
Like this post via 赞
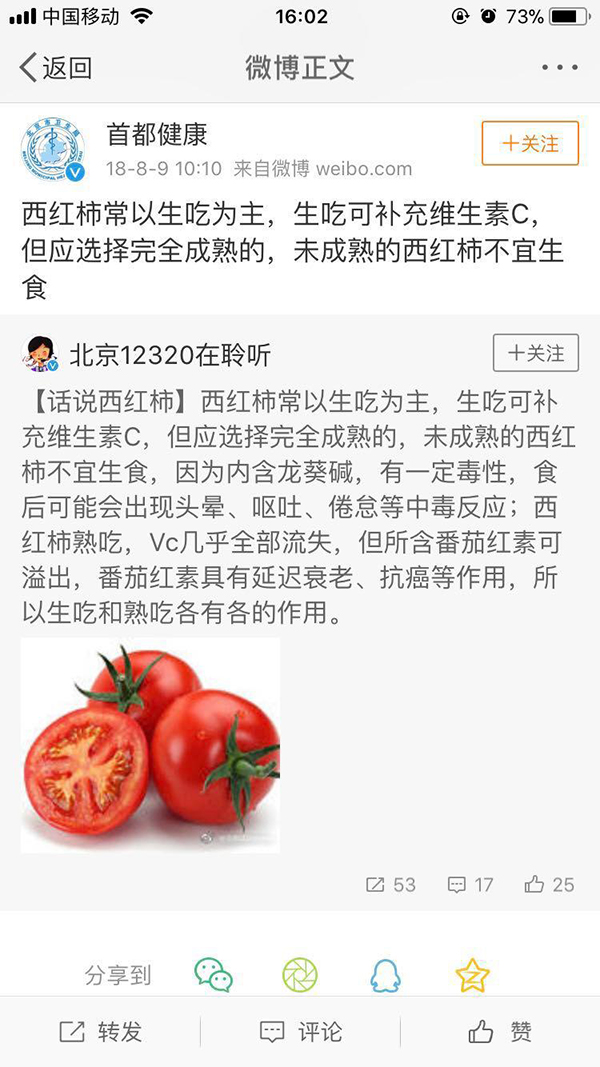[x=500, y=1032]
